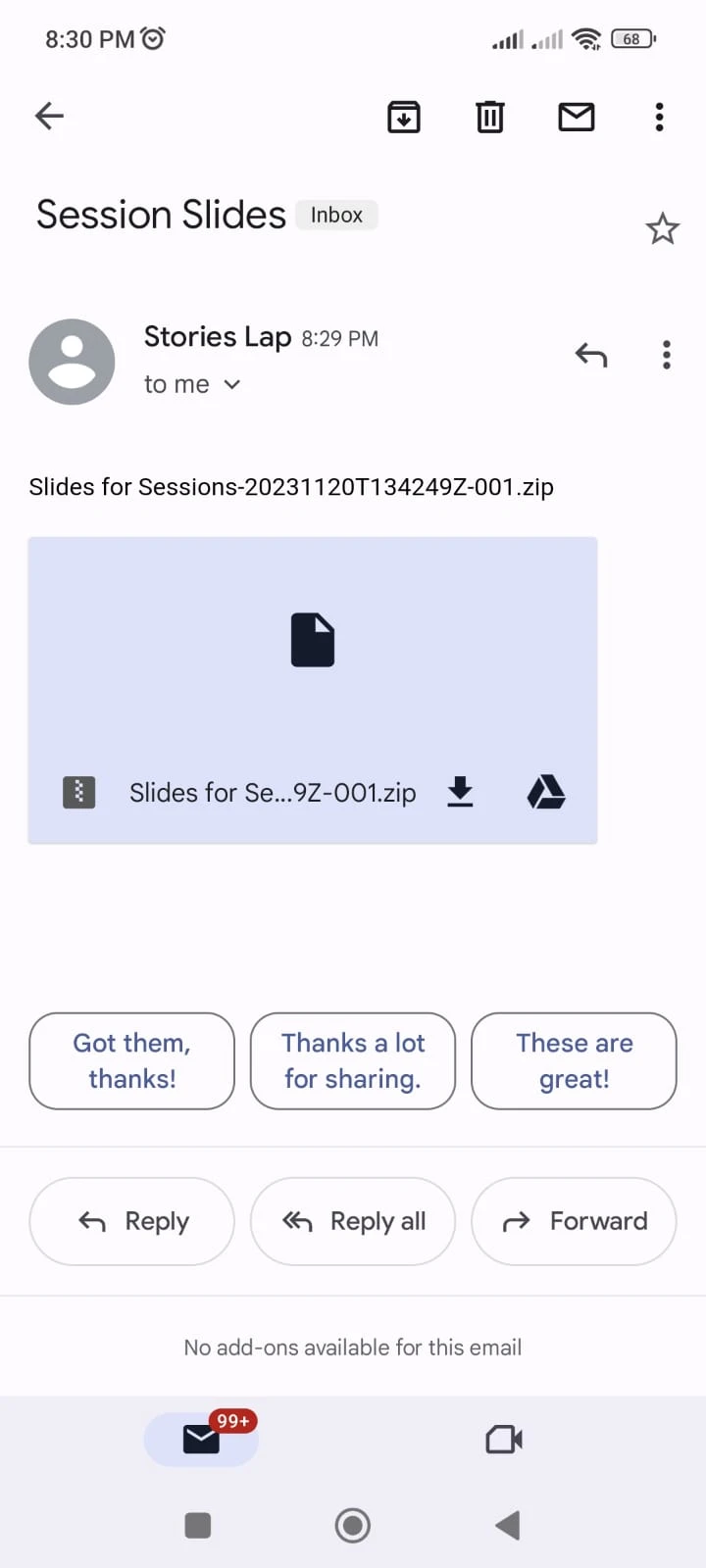706x1568 pixels.
Task: Archive this Session Slides email
Action: point(404,117)
